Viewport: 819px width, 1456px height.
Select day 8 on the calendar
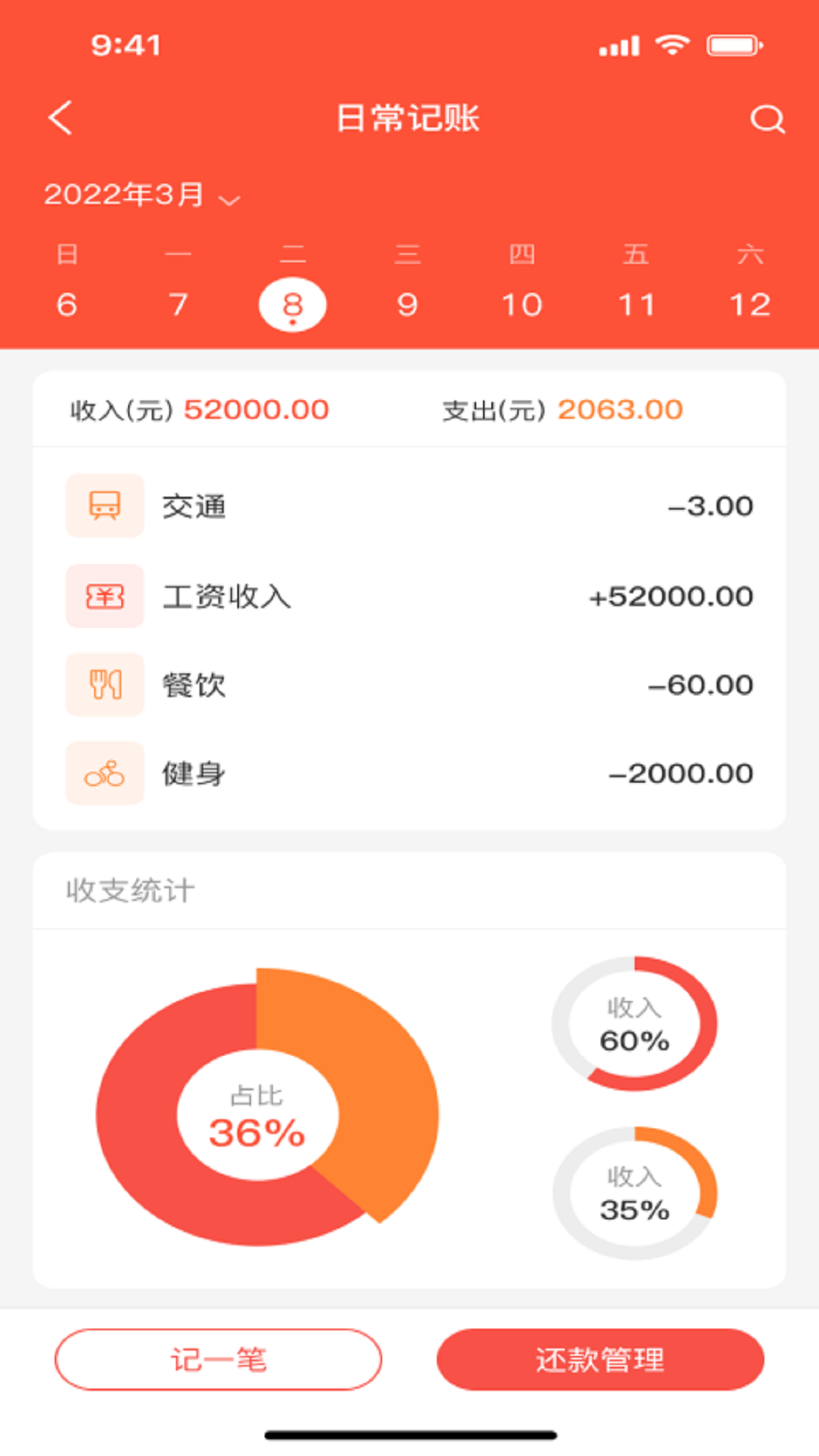click(x=293, y=302)
